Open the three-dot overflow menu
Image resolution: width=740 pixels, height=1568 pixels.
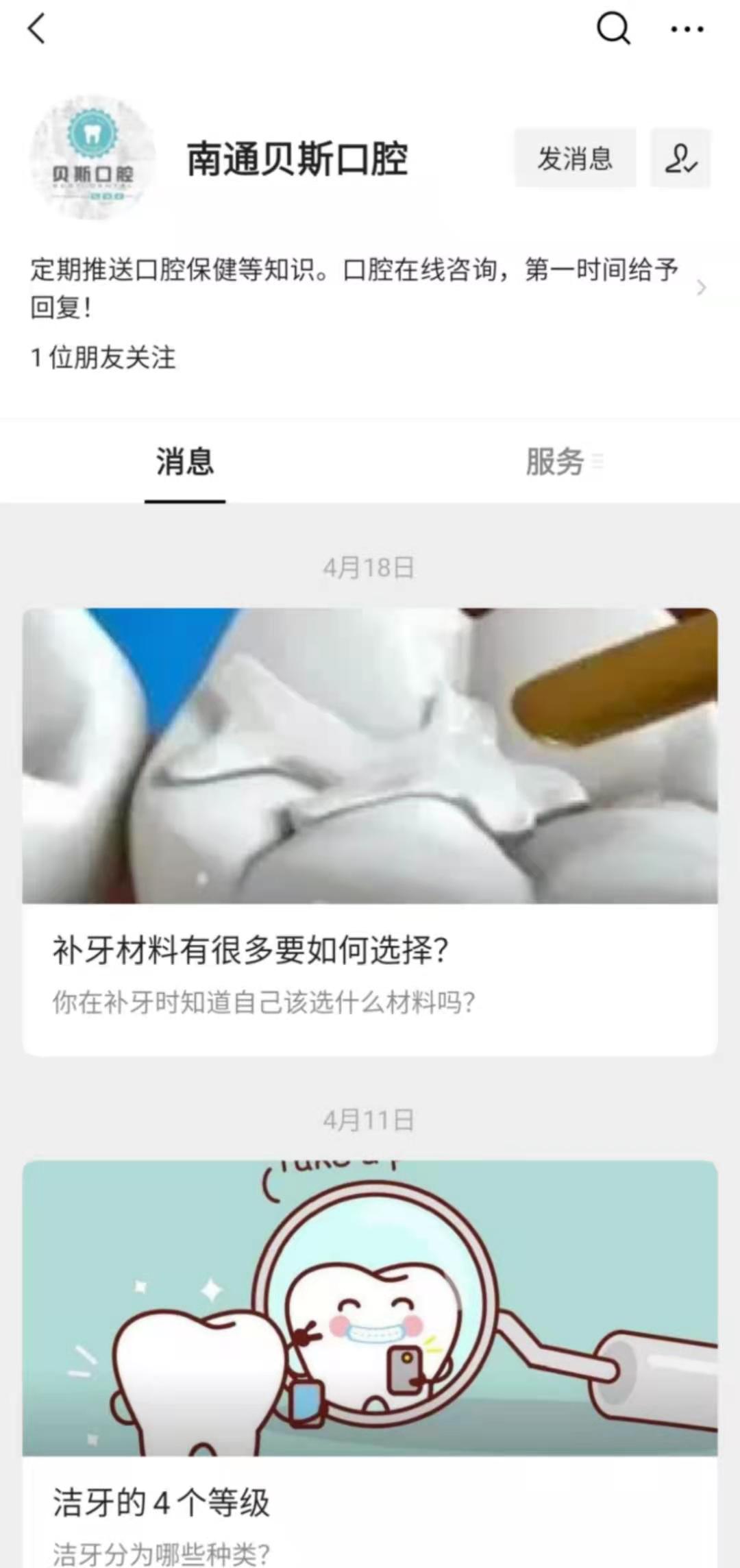point(687,29)
